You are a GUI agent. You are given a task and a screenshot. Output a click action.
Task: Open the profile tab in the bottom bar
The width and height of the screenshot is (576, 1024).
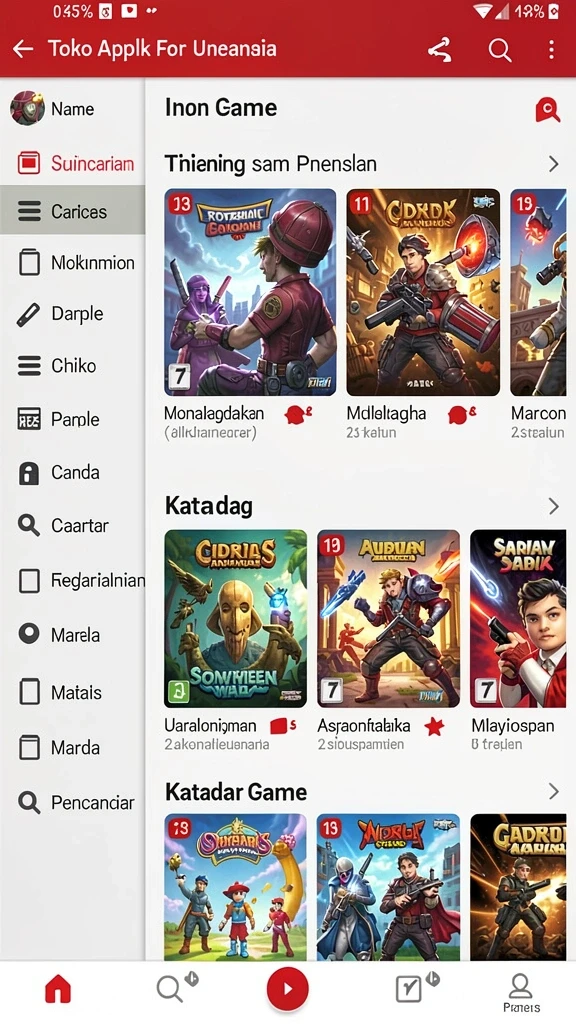tap(520, 992)
